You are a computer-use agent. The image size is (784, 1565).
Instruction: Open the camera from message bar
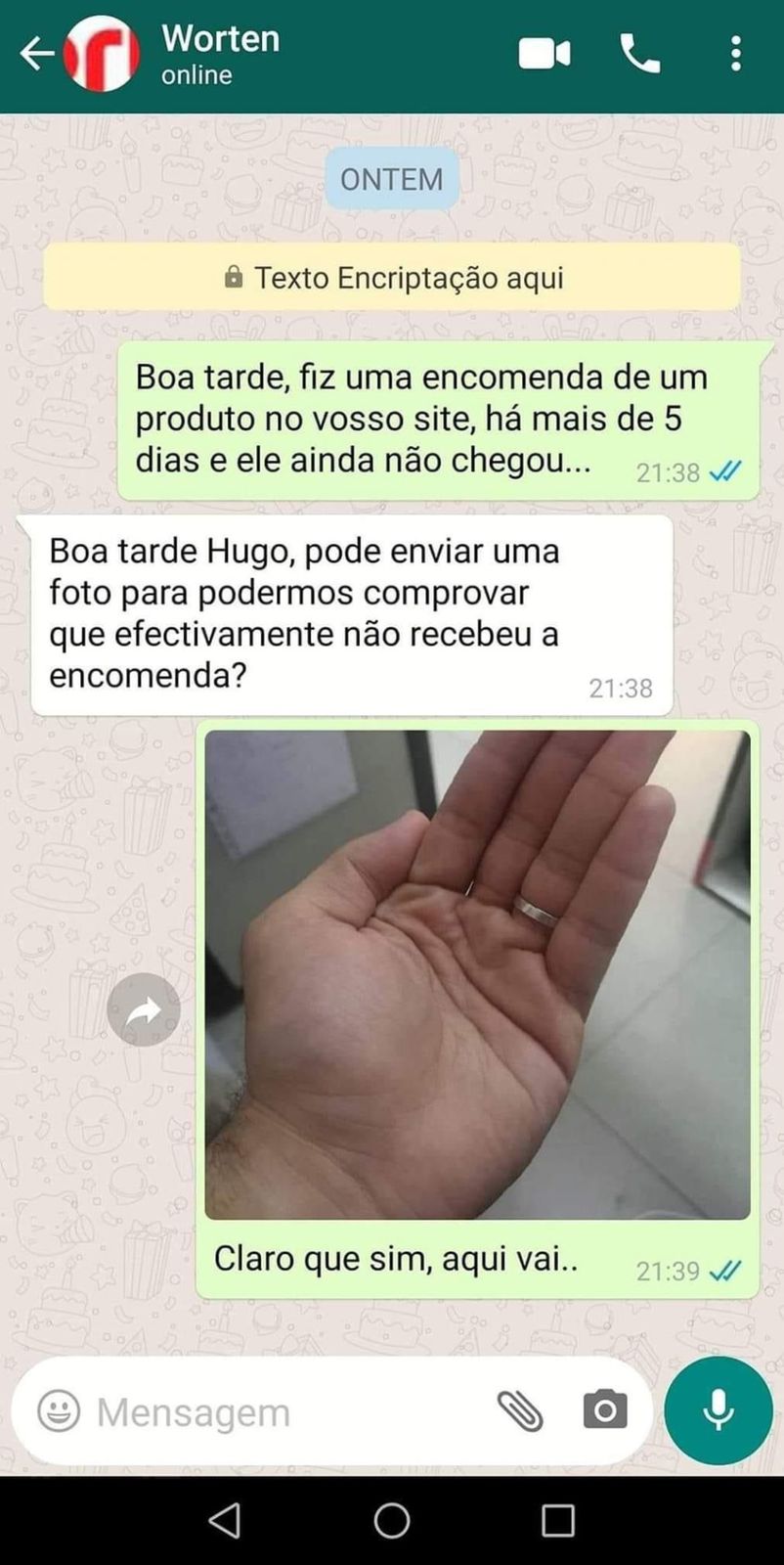605,1410
